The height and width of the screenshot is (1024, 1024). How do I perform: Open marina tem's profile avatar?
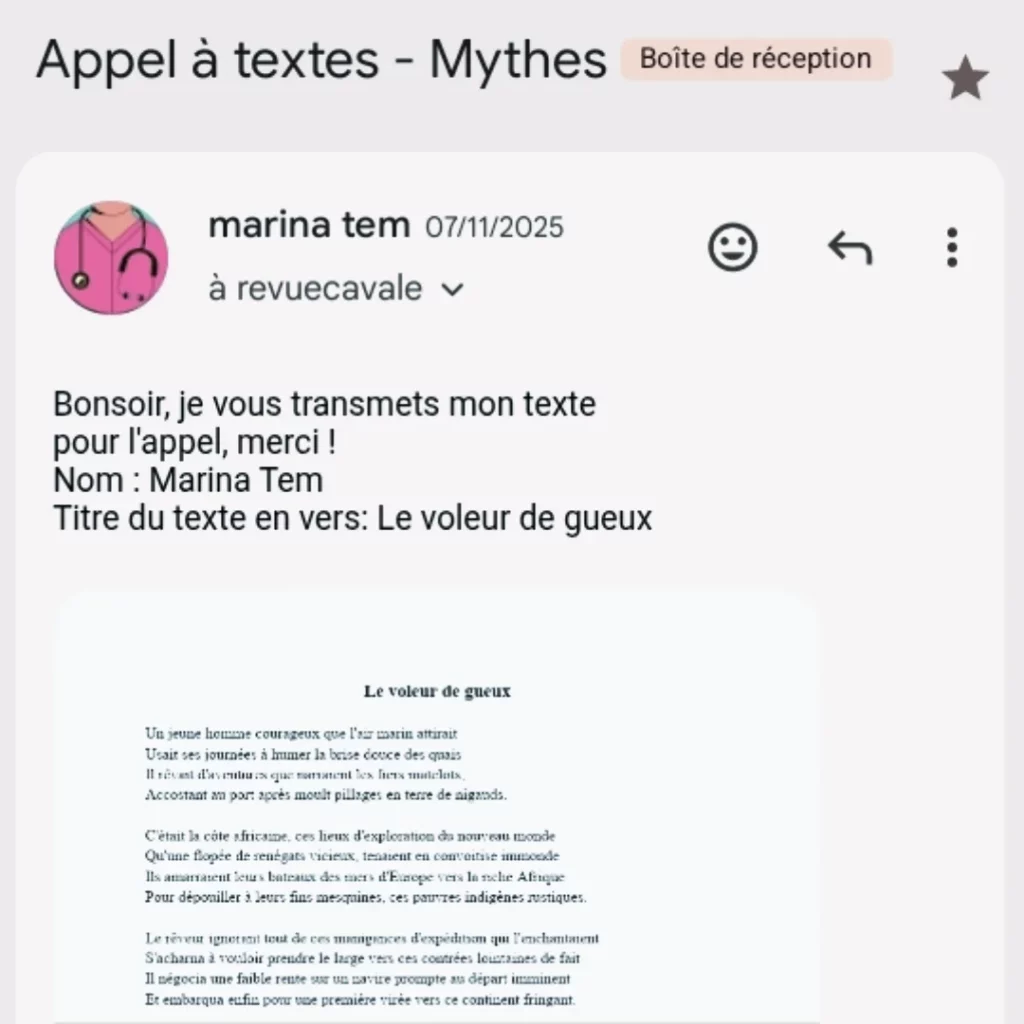111,258
